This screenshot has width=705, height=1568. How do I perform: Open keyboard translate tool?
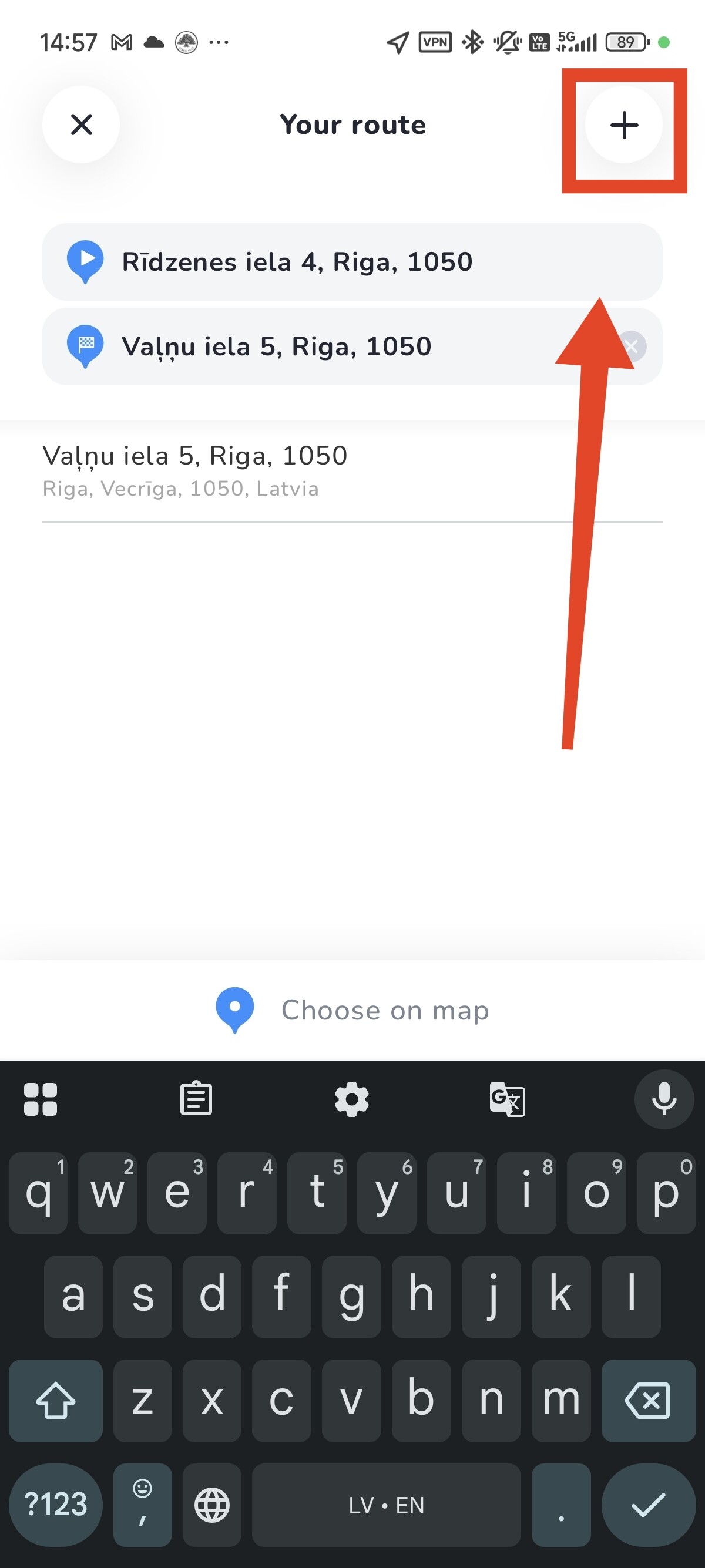tap(507, 1099)
